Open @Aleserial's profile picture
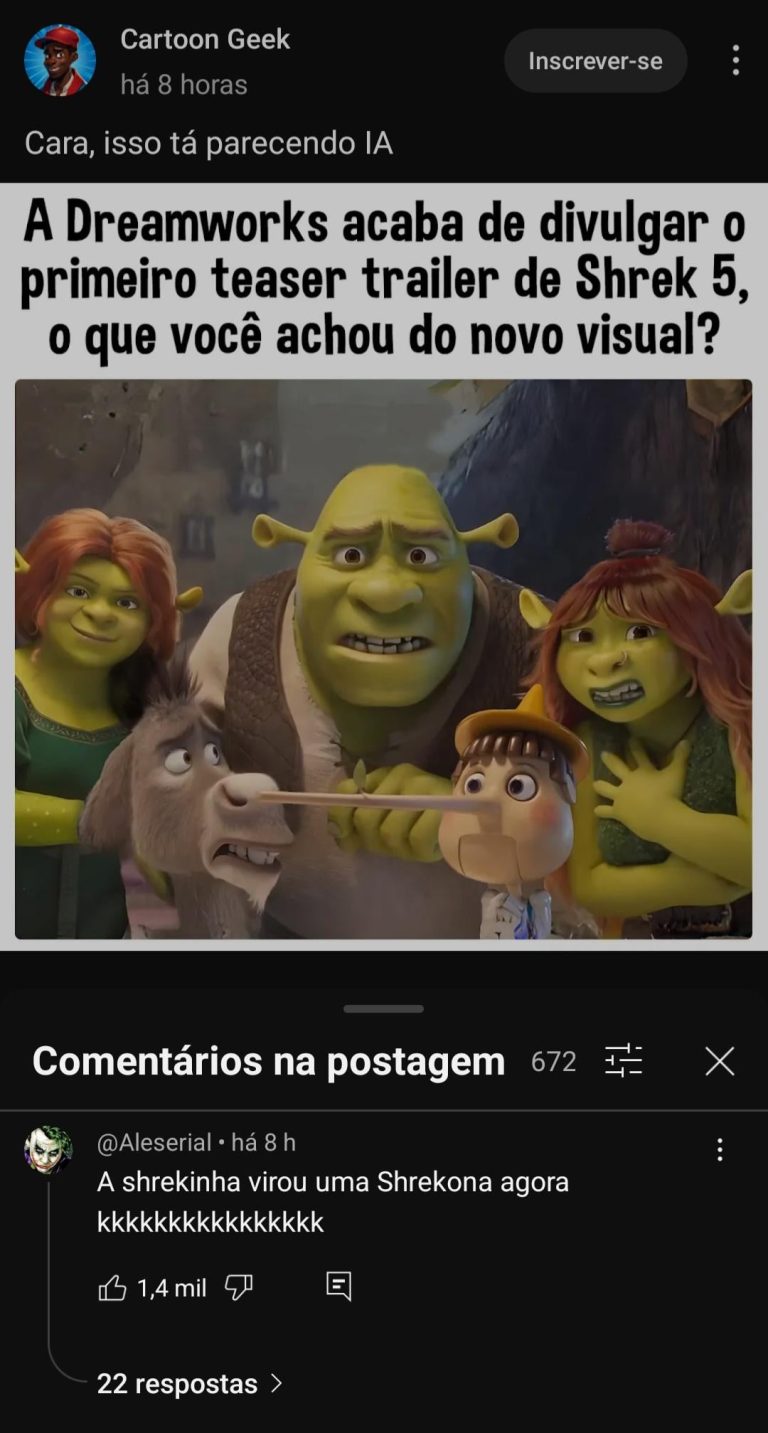Viewport: 768px width, 1433px height. [48, 1151]
